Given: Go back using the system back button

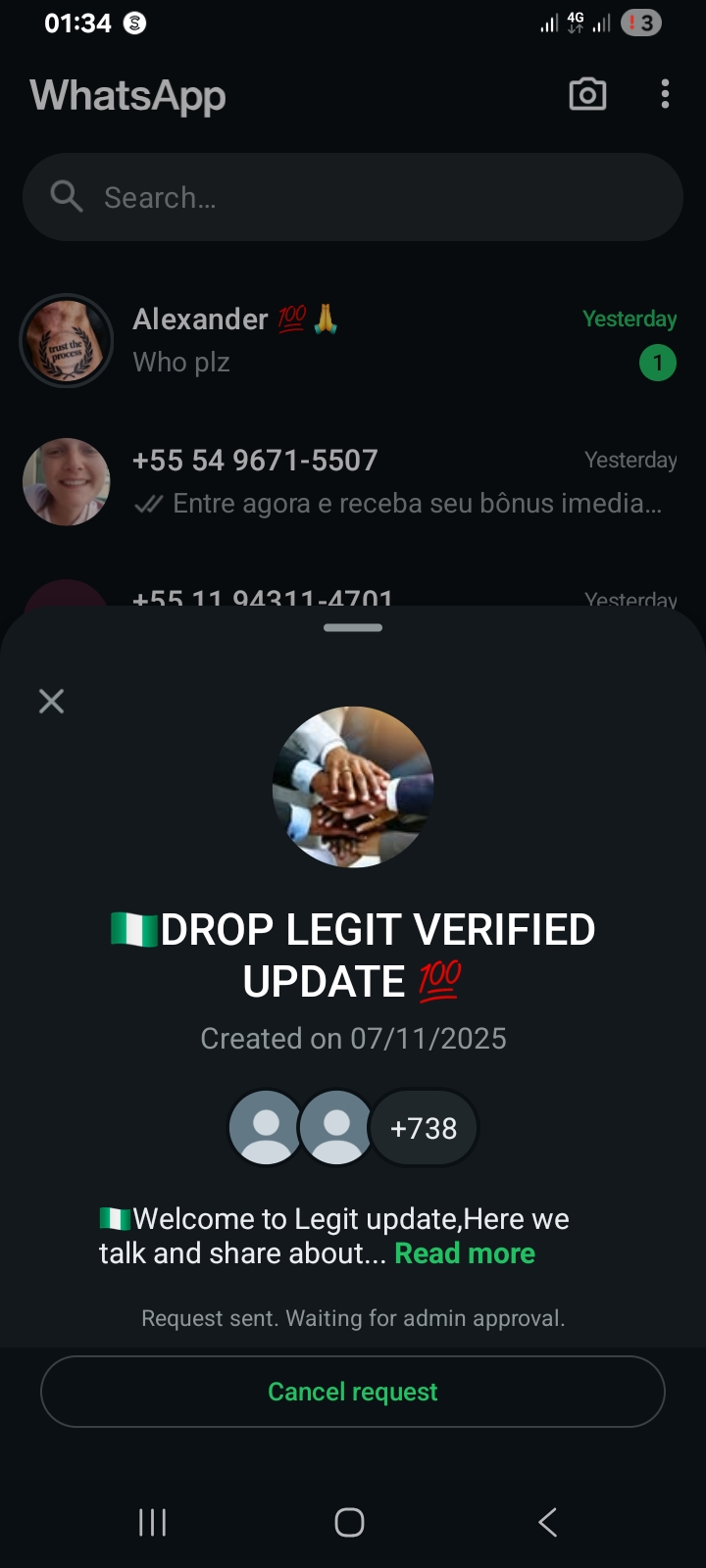Looking at the screenshot, I should point(547,1522).
